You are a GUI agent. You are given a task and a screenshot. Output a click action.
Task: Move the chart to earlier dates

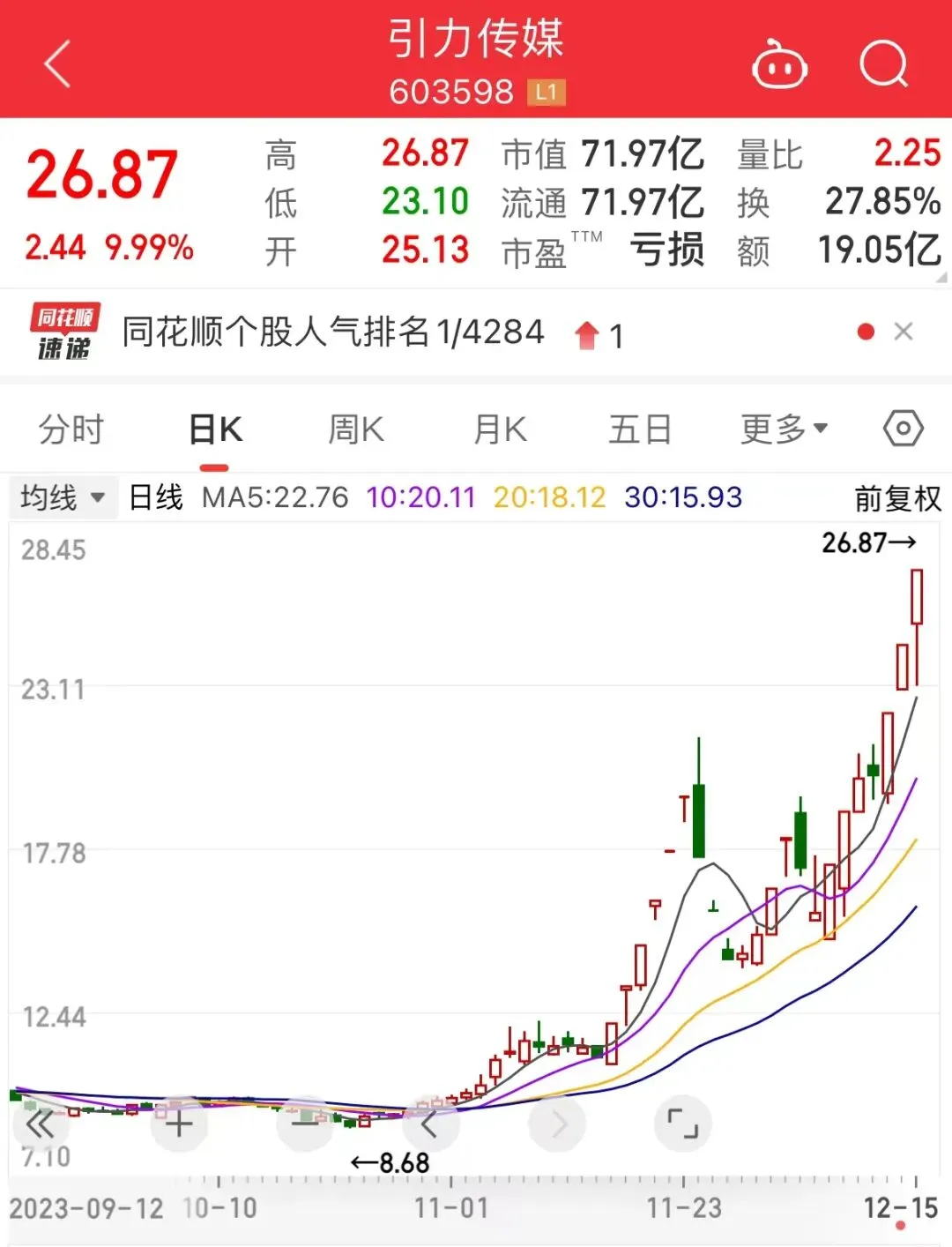pos(430,1124)
